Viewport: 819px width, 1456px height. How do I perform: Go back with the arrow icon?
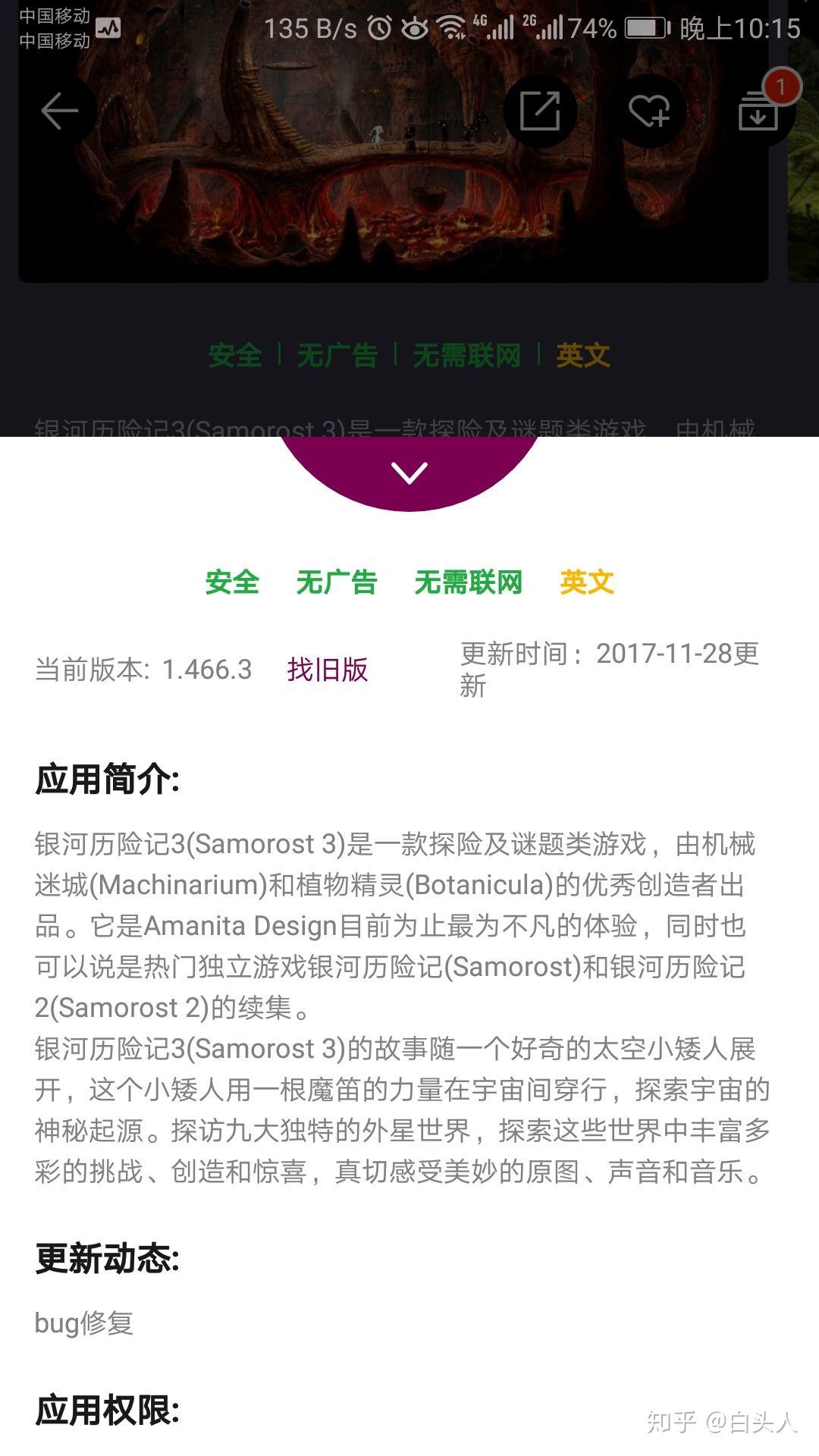pyautogui.click(x=60, y=111)
